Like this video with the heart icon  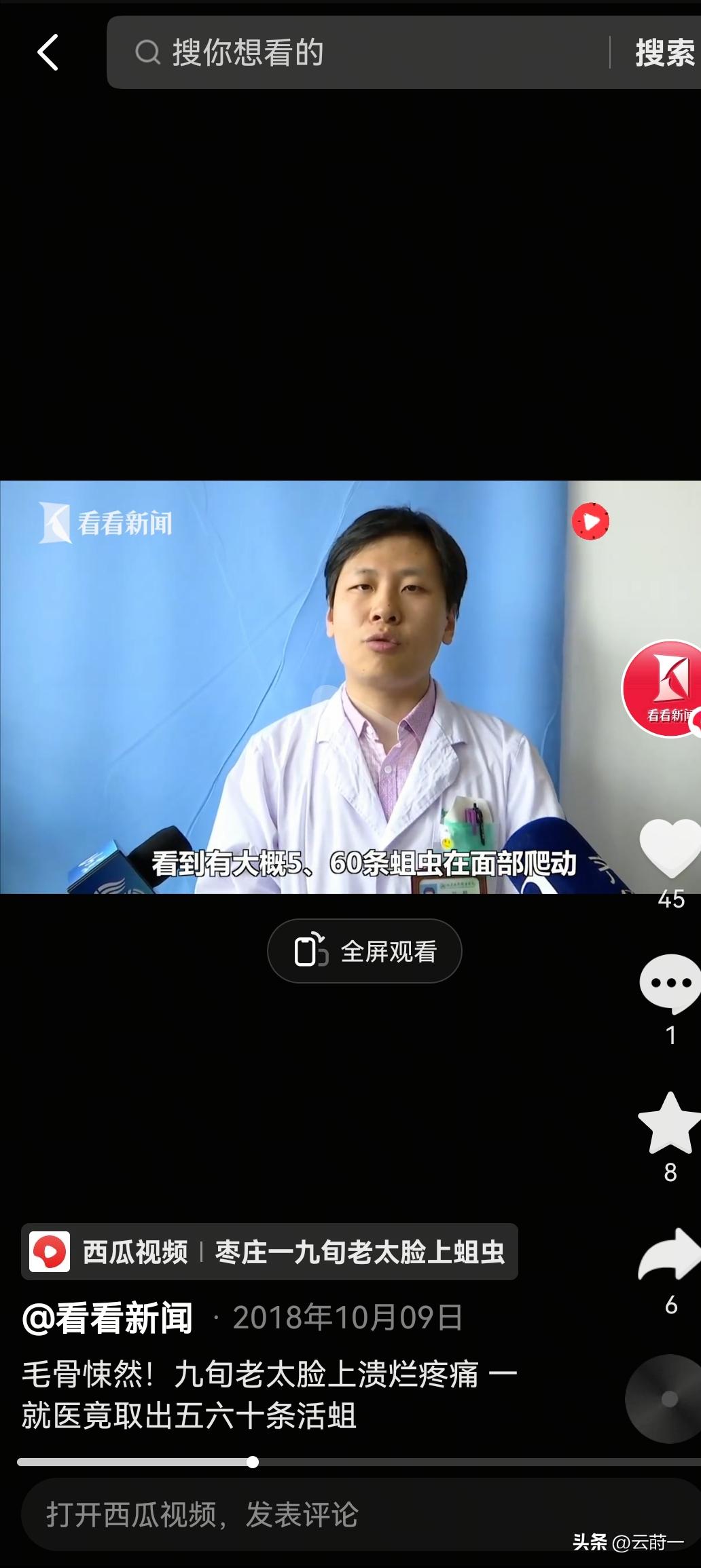(670, 848)
